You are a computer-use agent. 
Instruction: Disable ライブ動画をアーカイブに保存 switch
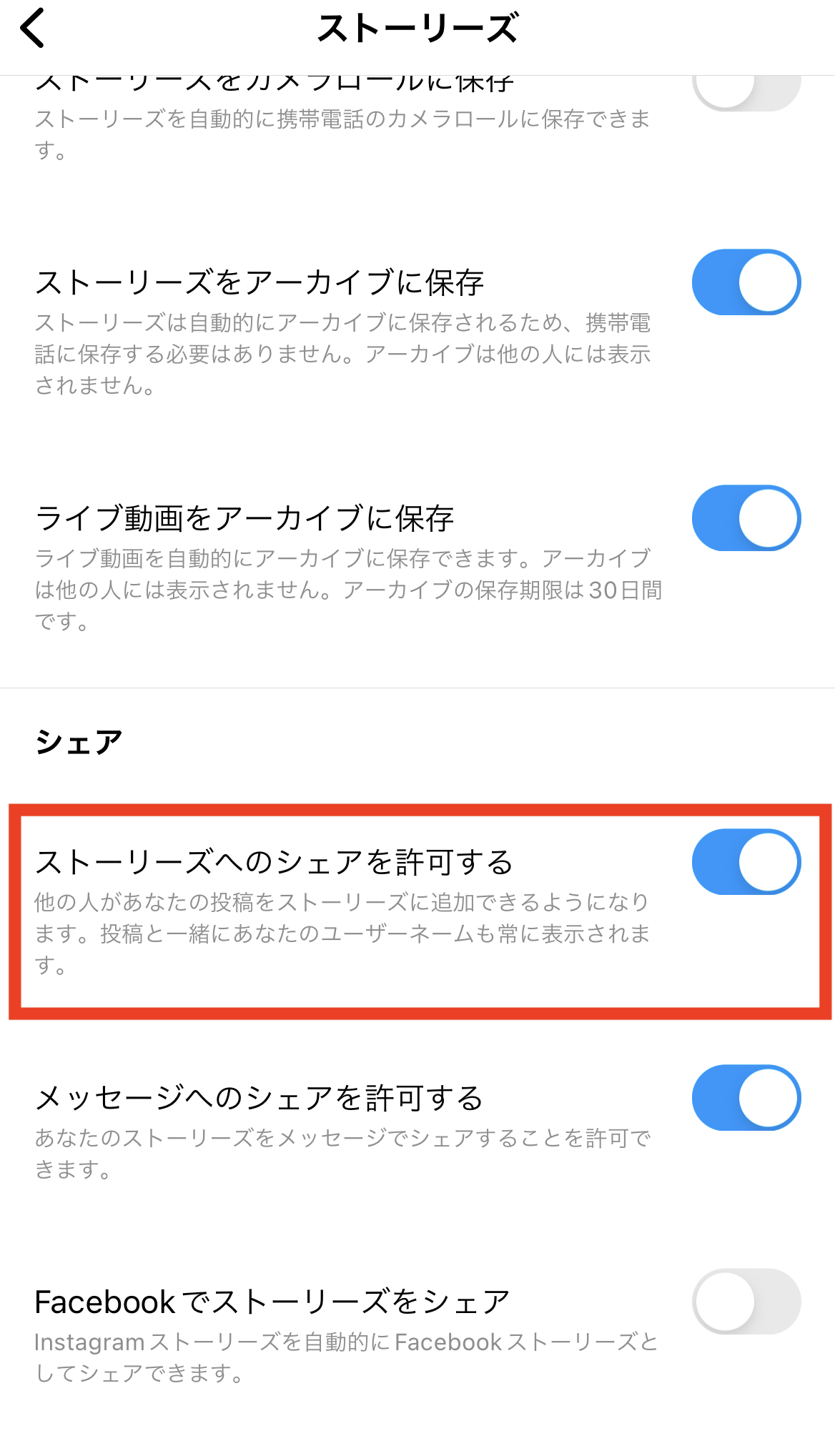[746, 518]
